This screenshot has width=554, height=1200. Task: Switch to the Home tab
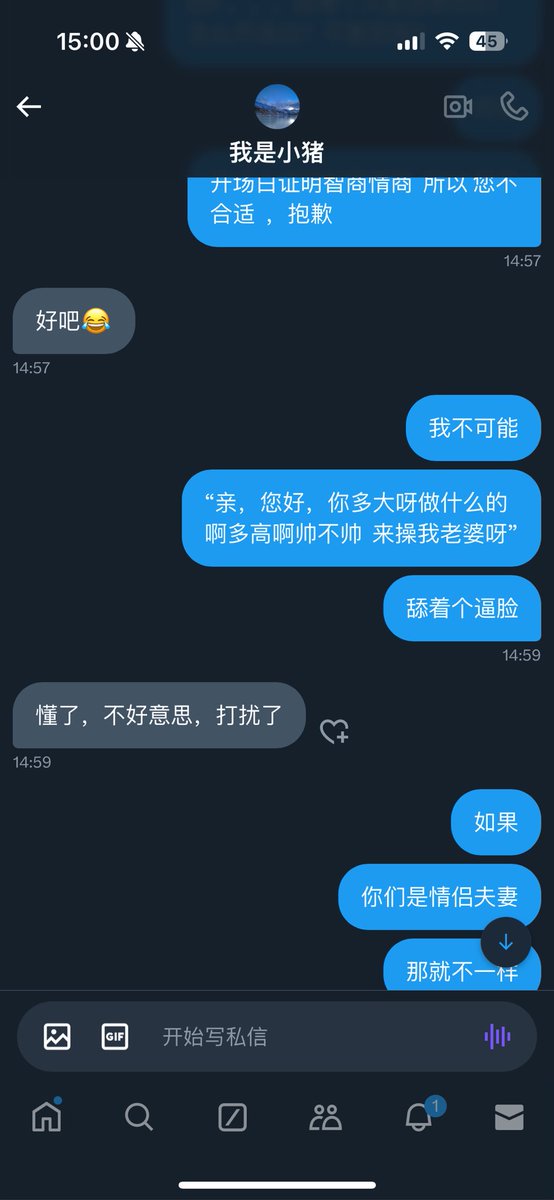[x=46, y=1116]
